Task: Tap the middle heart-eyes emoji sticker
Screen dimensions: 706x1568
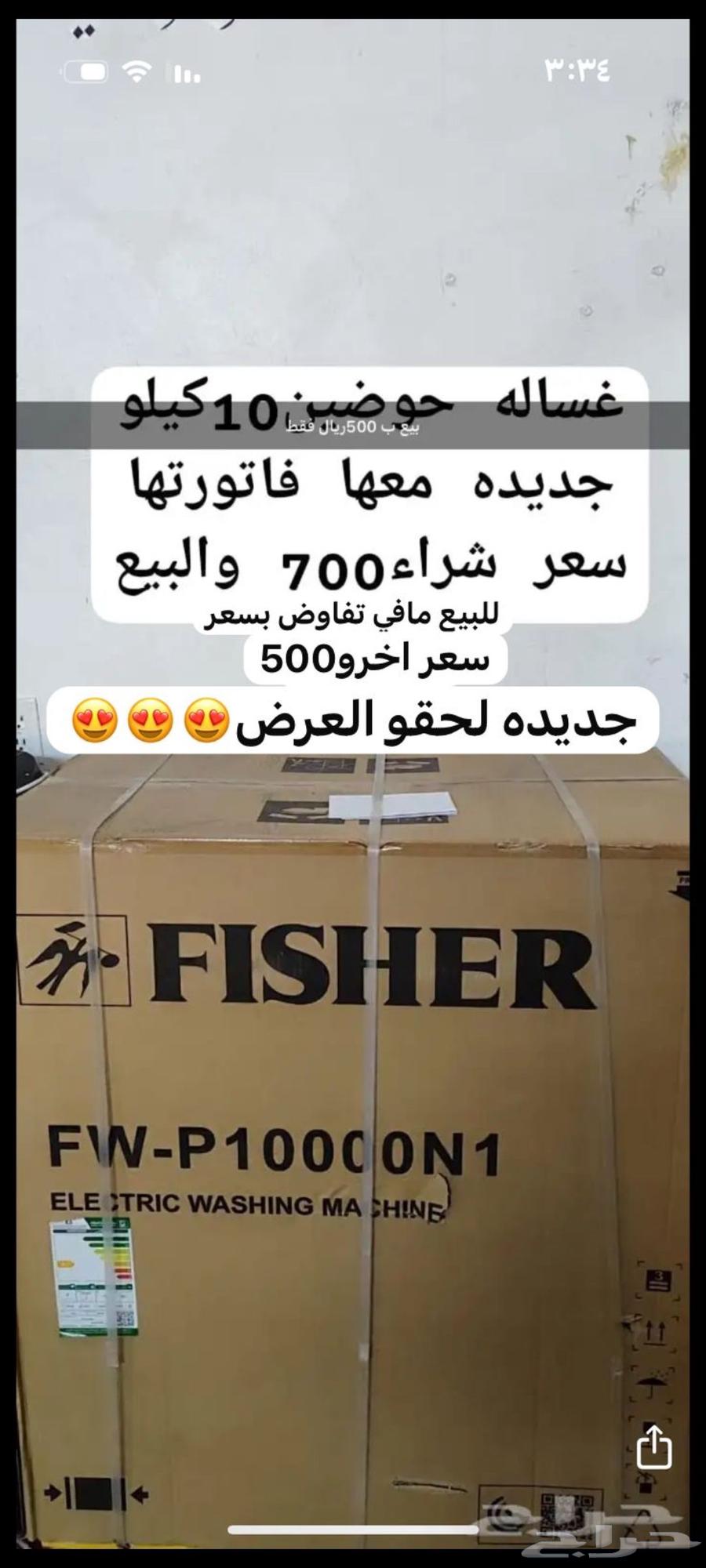Action: point(147,718)
